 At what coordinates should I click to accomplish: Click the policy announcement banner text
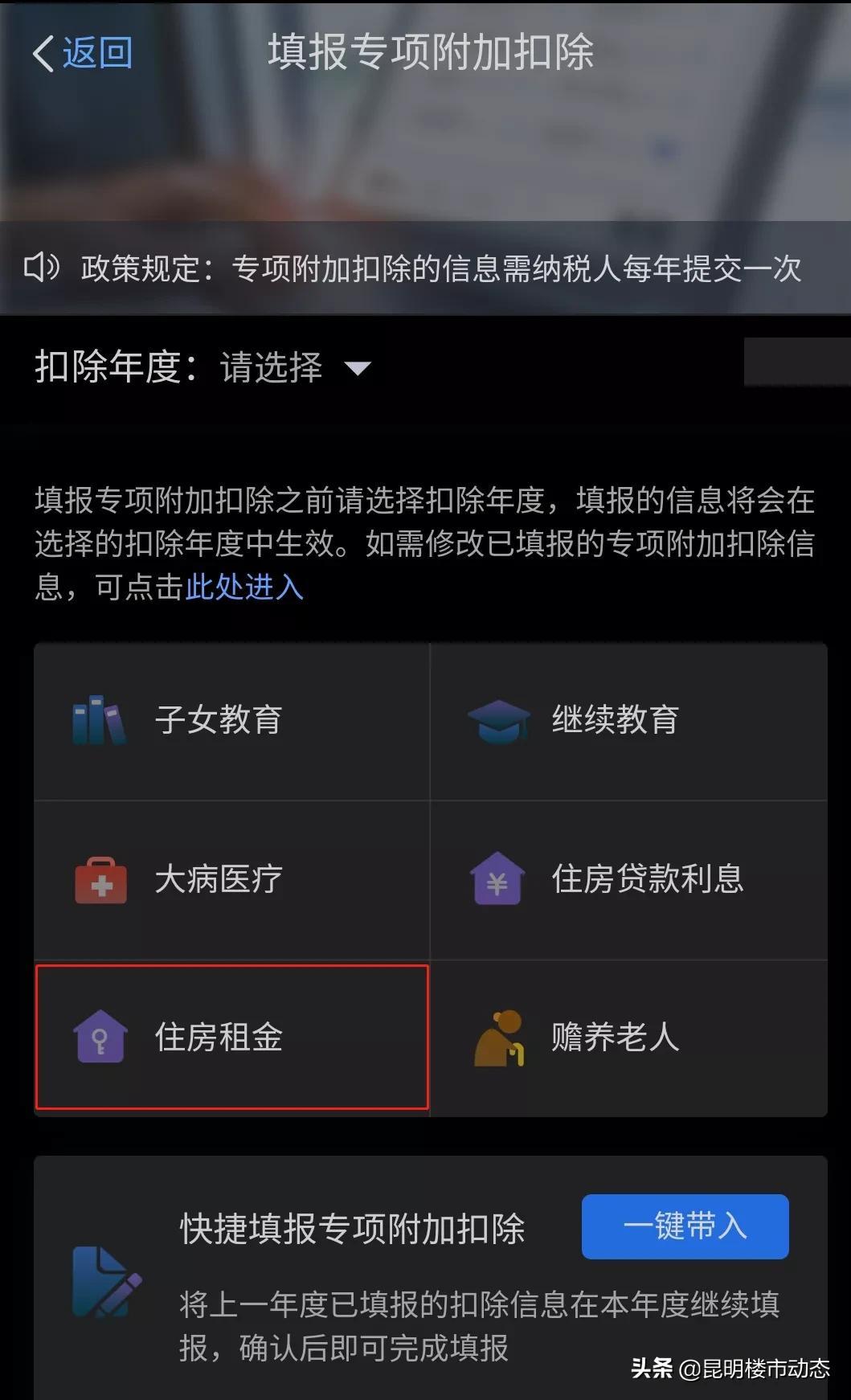438,268
